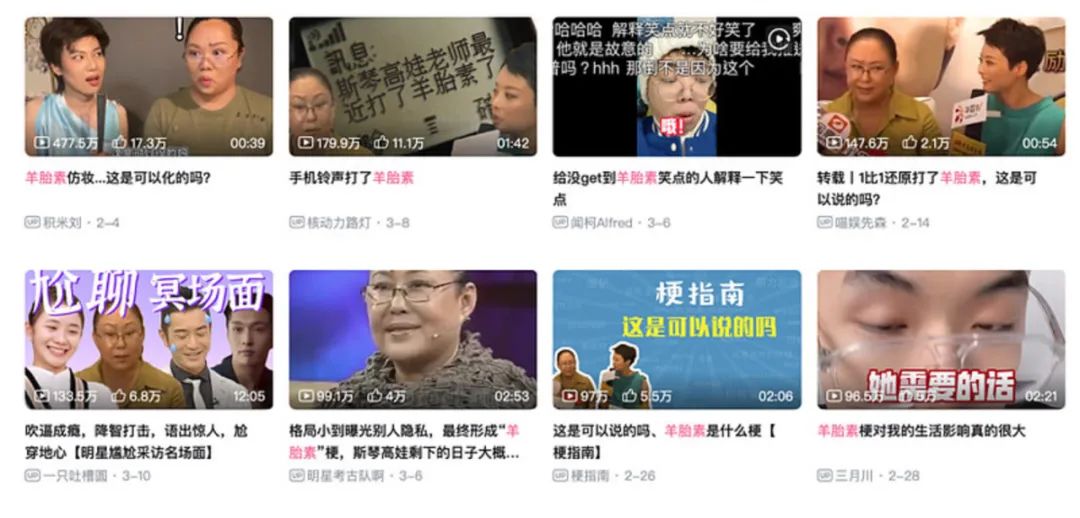Play video '格局小到曝光别人隐私'
1080x518 pixels.
point(412,339)
